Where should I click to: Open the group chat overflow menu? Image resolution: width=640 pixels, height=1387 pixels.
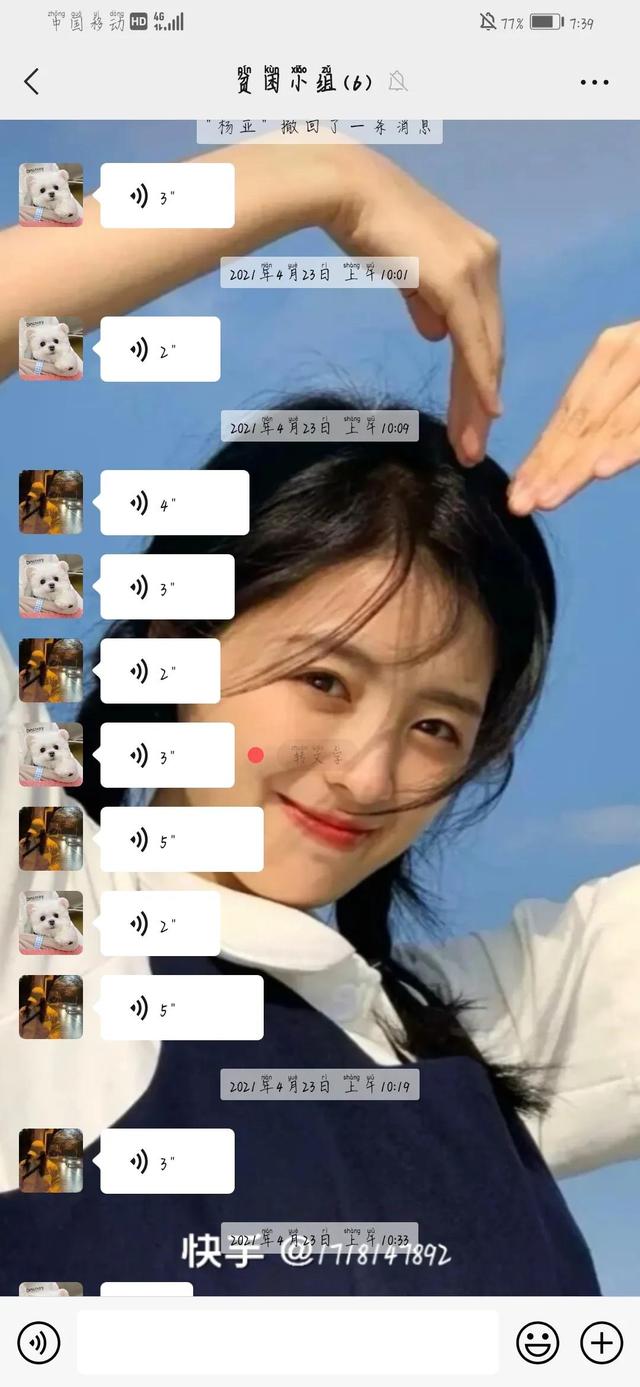coord(594,82)
